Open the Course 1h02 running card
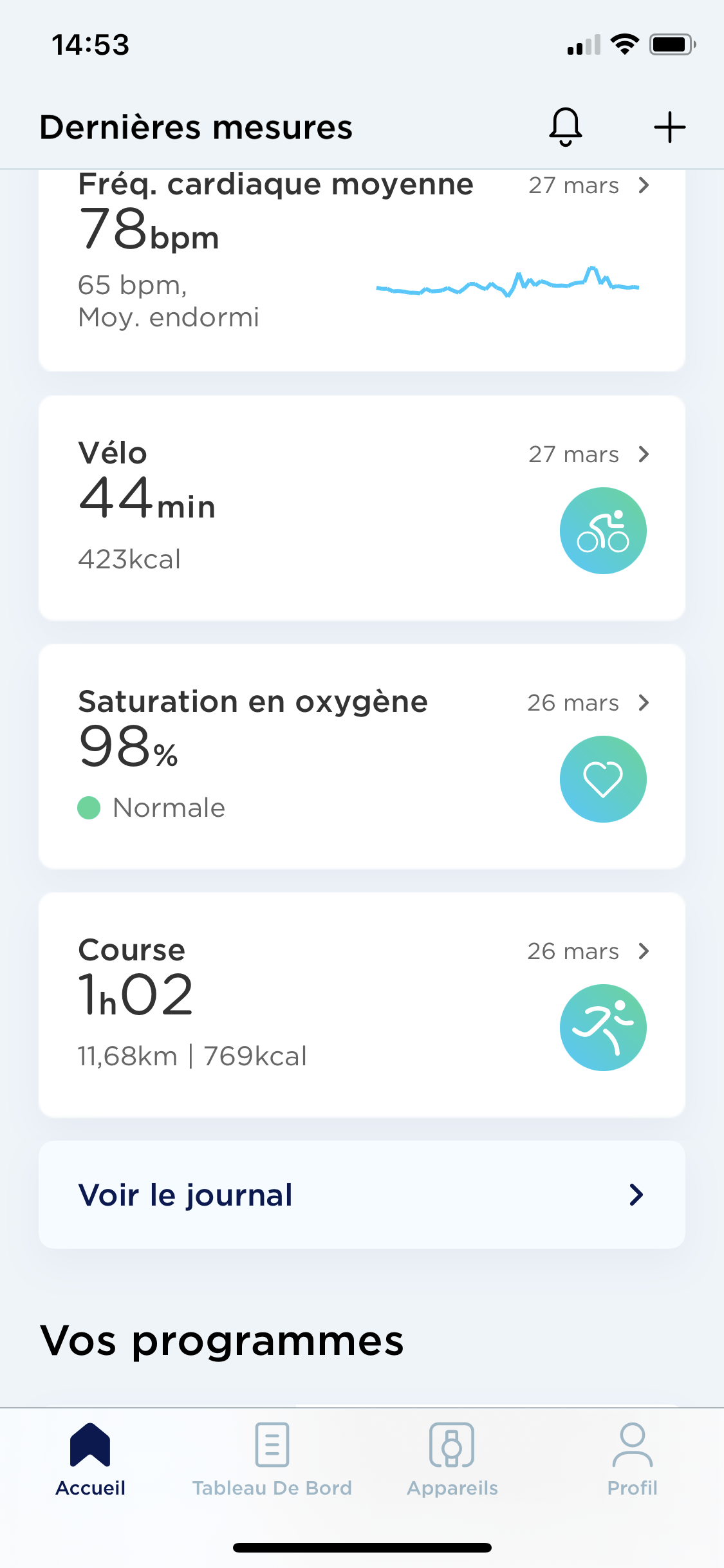 (x=362, y=1005)
